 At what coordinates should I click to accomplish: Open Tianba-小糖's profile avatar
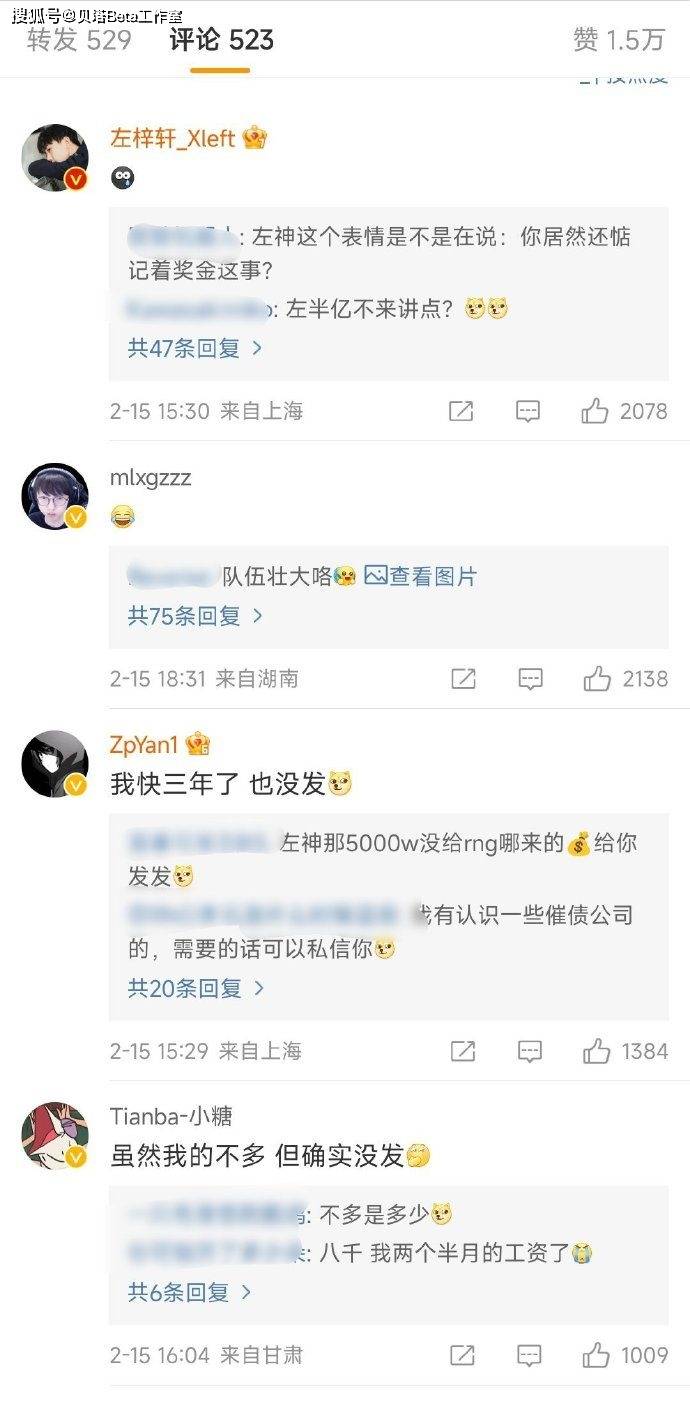point(55,1135)
